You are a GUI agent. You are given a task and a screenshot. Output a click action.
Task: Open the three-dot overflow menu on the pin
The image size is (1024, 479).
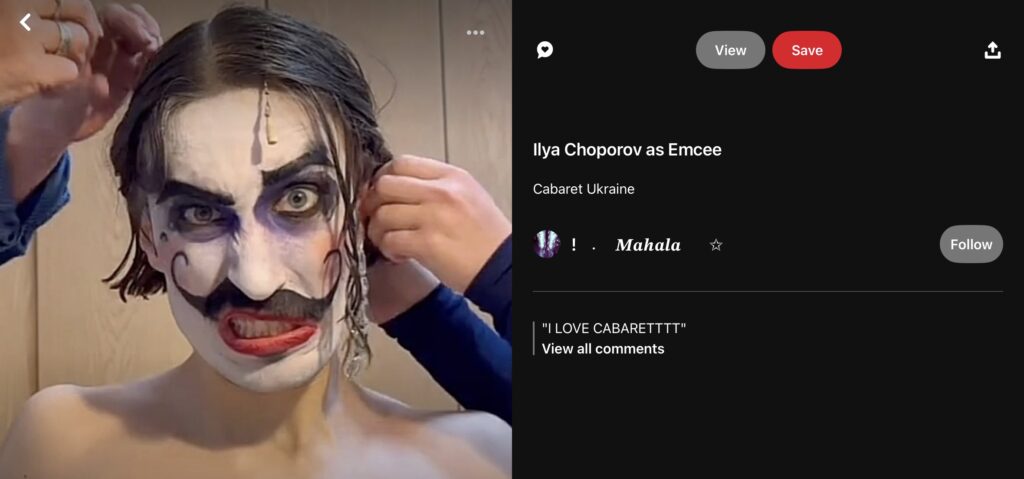click(x=475, y=32)
